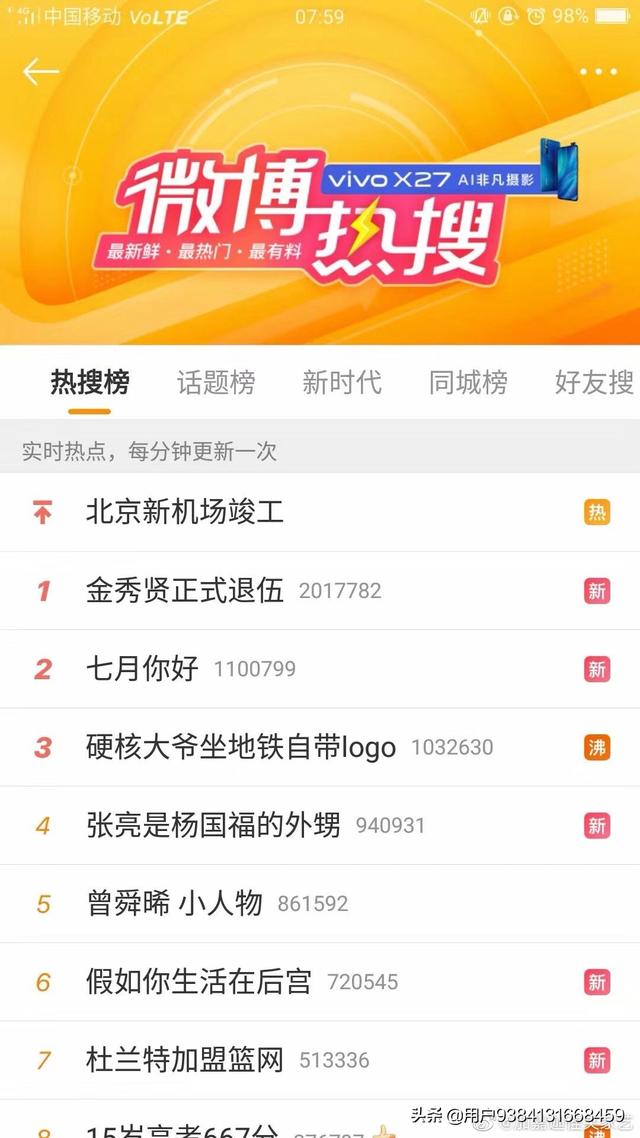Go back using the top-left arrow
The height and width of the screenshot is (1138, 640).
point(41,72)
